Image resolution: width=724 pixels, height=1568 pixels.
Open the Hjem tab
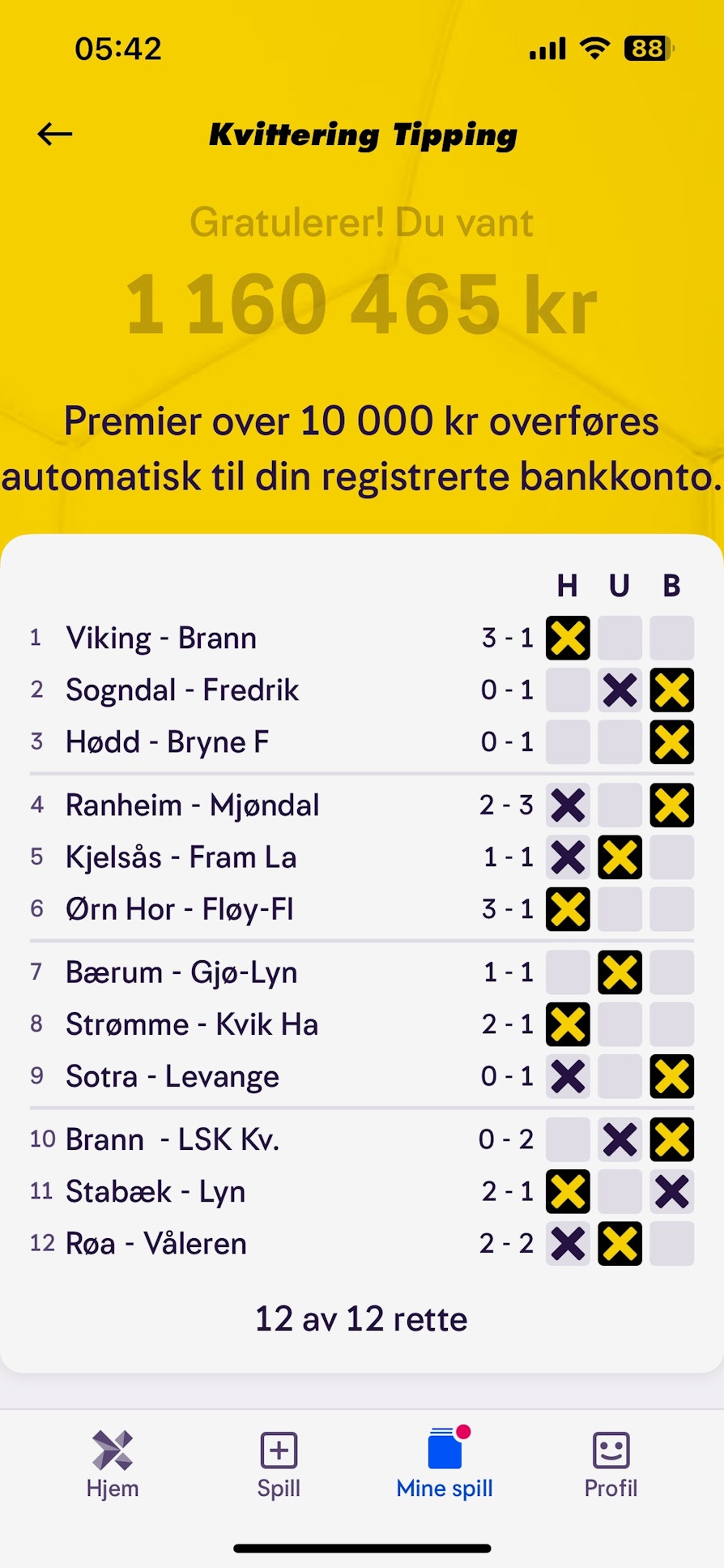point(113,1465)
